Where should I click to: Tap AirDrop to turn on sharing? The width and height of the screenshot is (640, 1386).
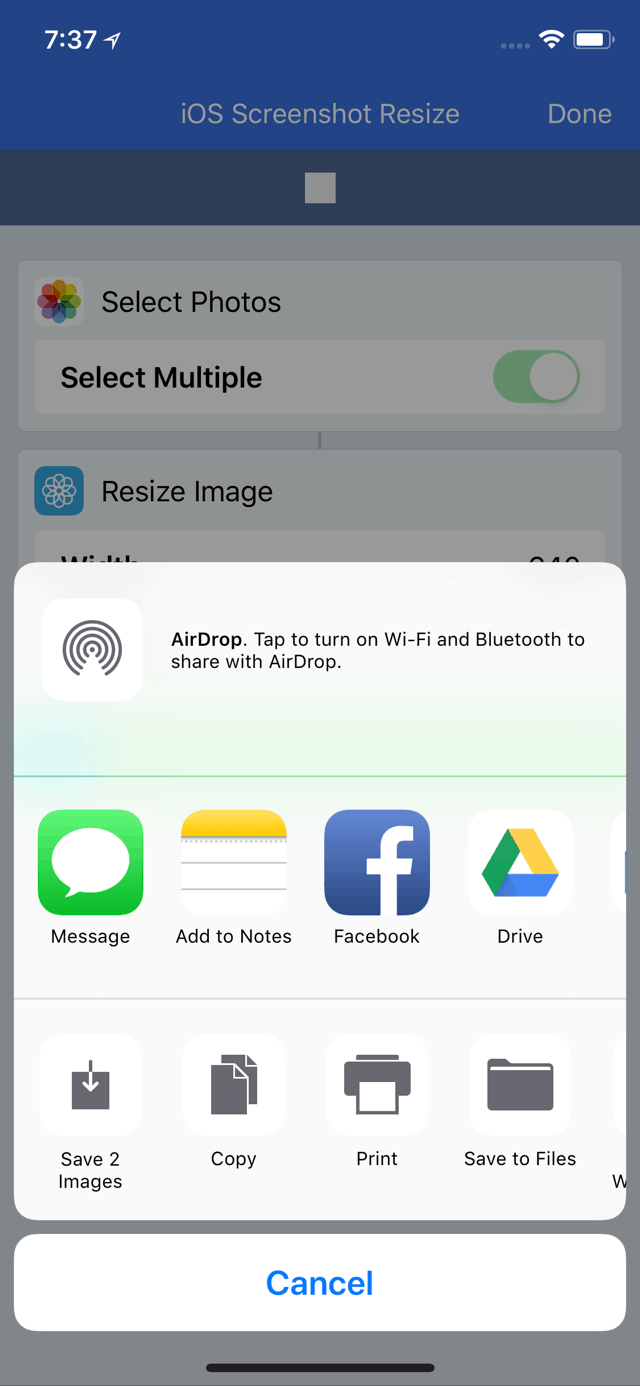(92, 650)
